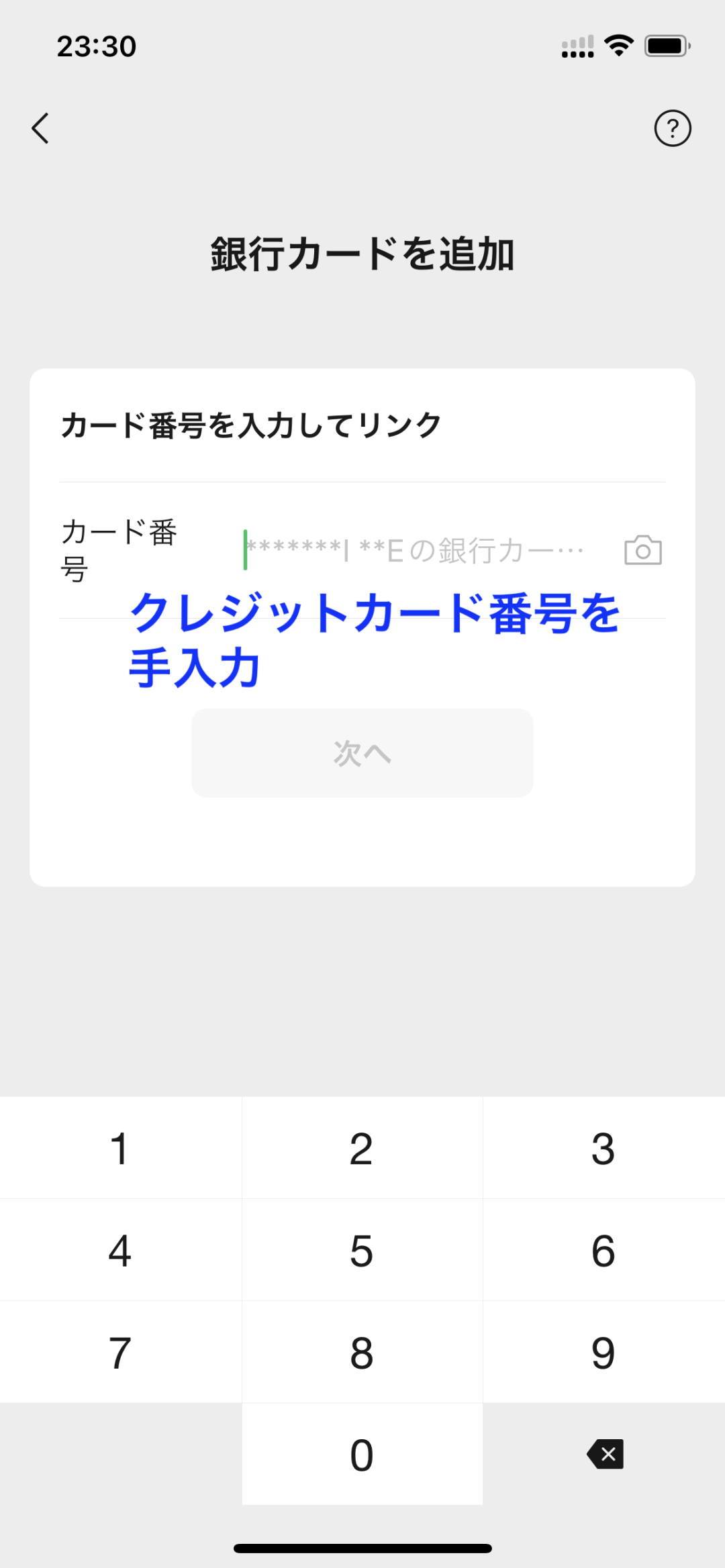Enter digit 2 on the keypad

click(362, 1148)
